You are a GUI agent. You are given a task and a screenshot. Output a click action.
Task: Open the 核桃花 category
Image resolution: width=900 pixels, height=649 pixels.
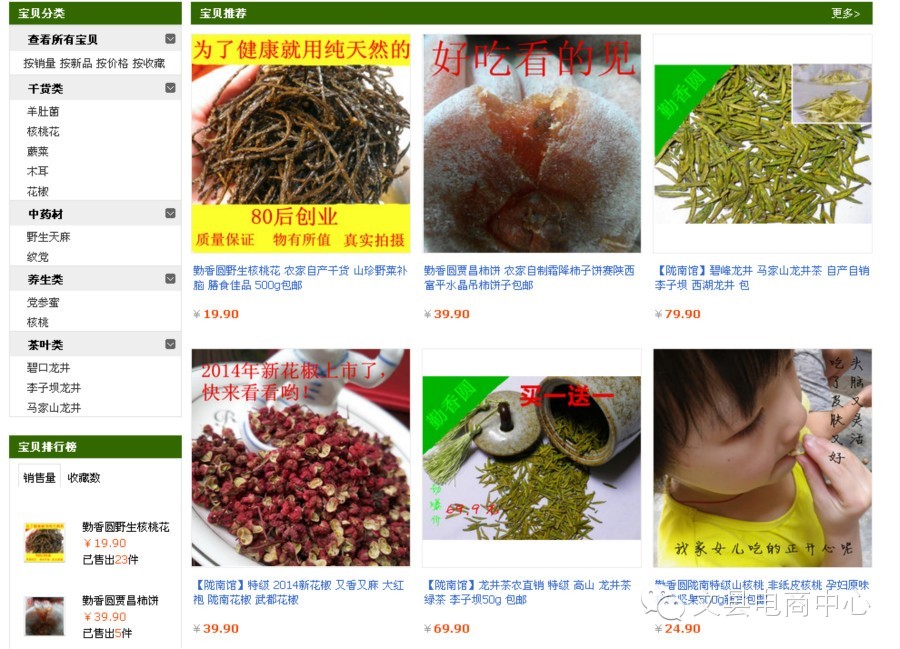click(x=43, y=131)
